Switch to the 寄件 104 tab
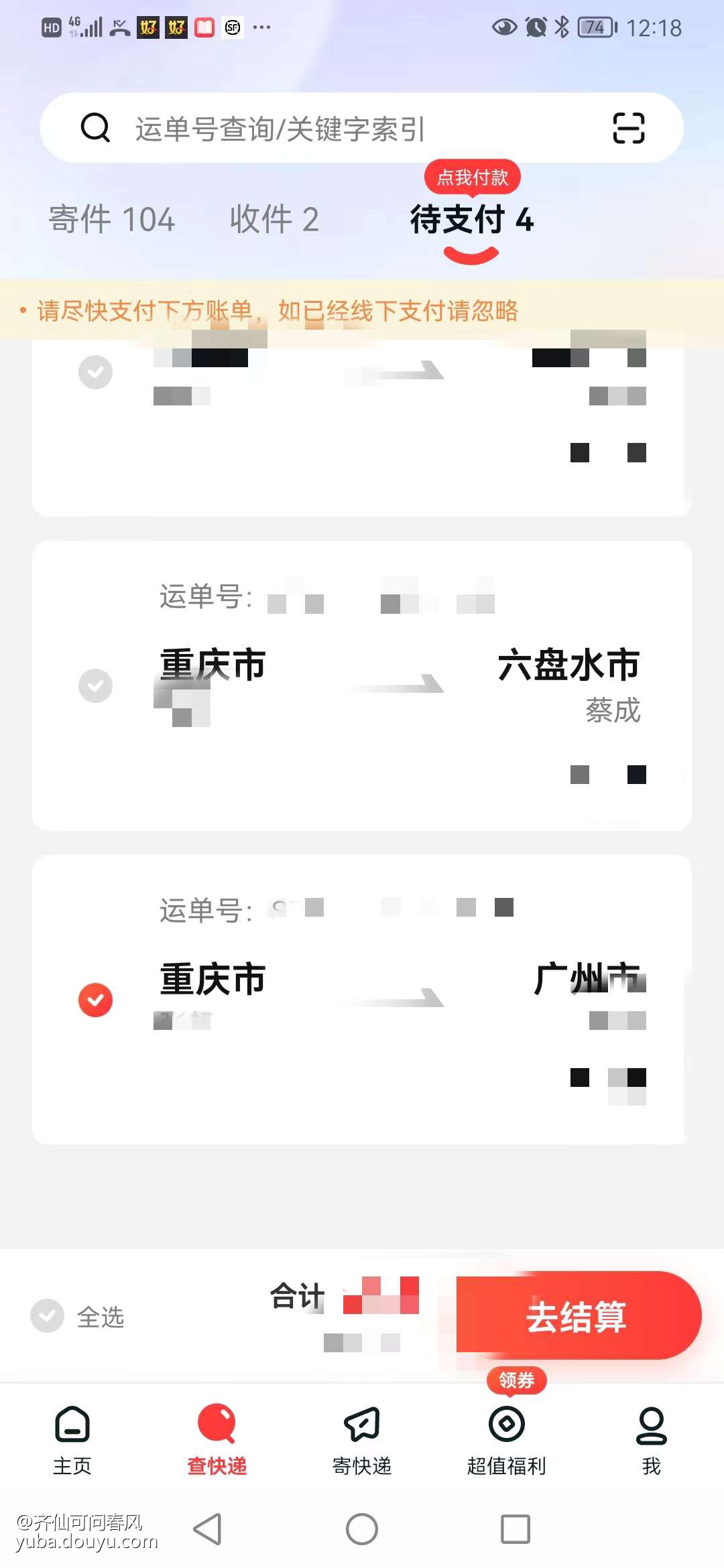Image resolution: width=724 pixels, height=1568 pixels. pyautogui.click(x=111, y=220)
